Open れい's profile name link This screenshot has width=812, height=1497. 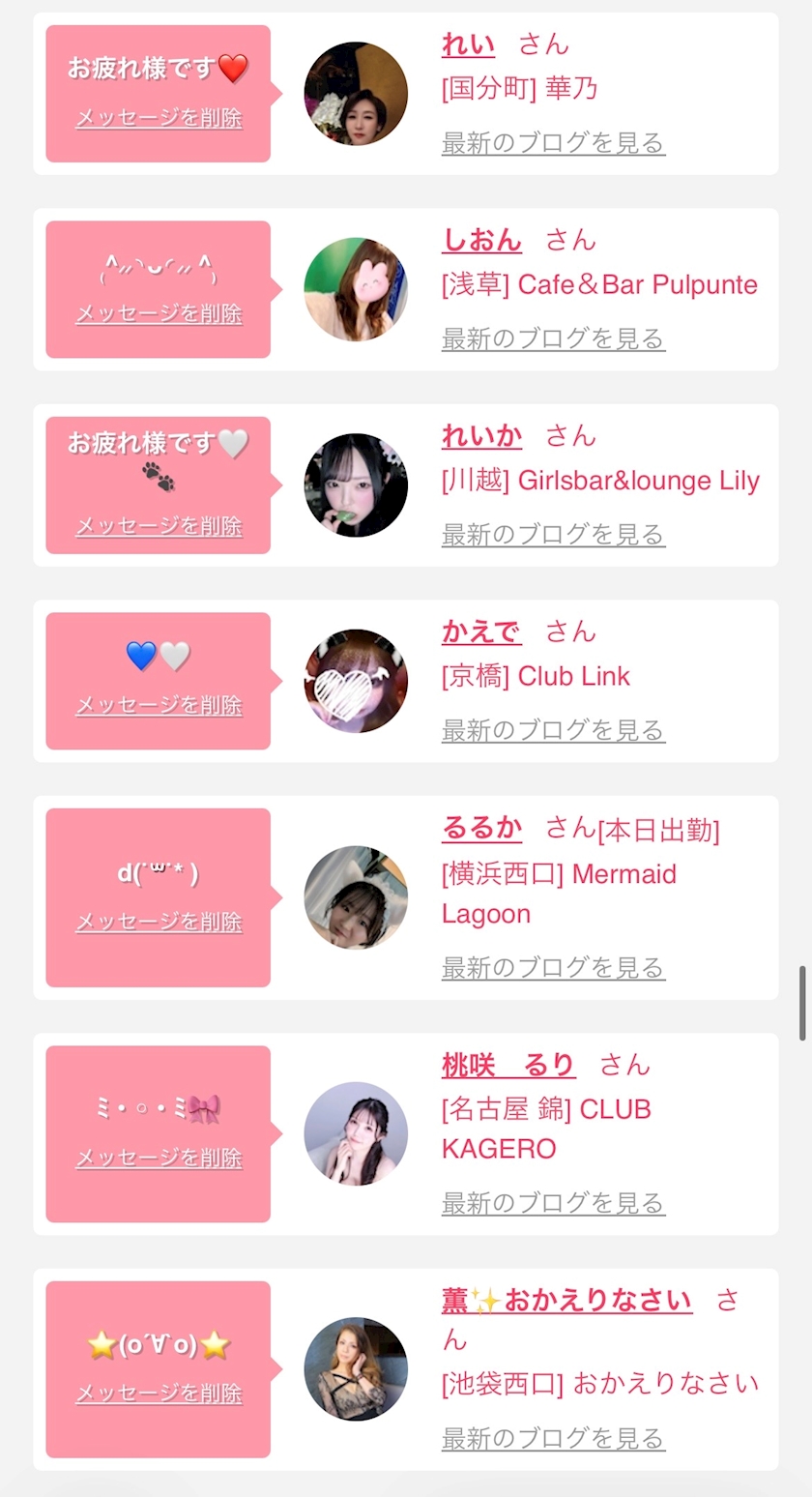(468, 44)
